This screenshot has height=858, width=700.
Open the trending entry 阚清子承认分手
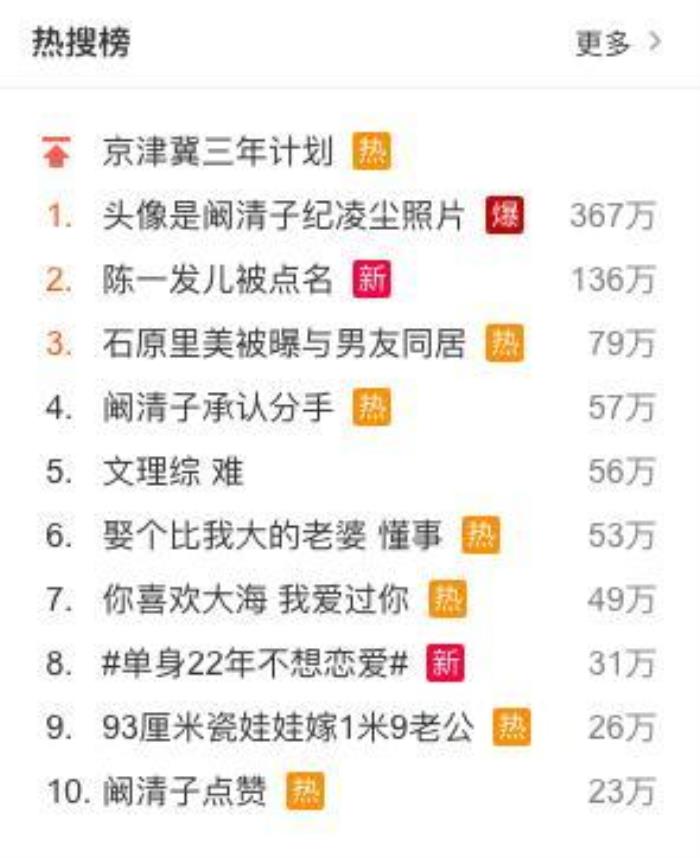[x=217, y=408]
